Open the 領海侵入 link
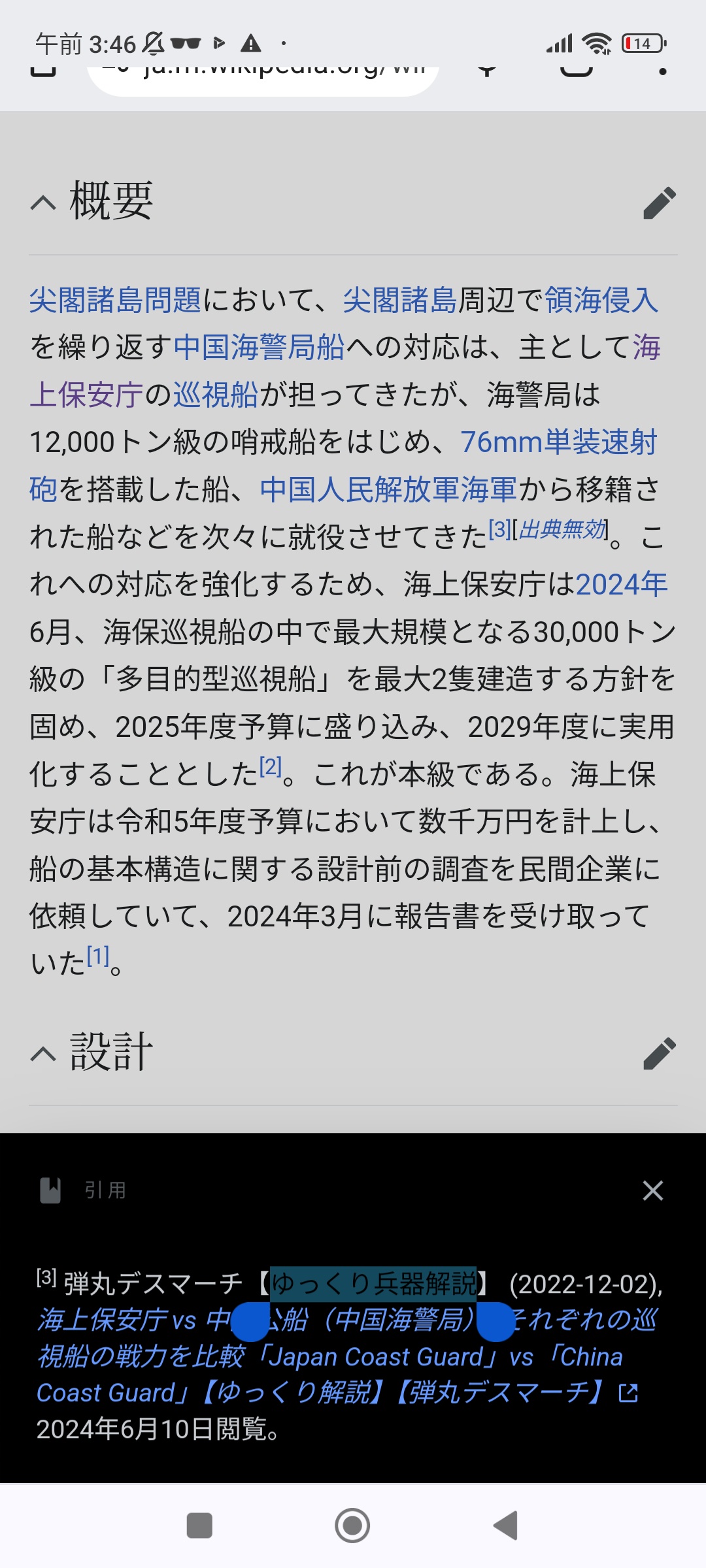 tap(602, 300)
